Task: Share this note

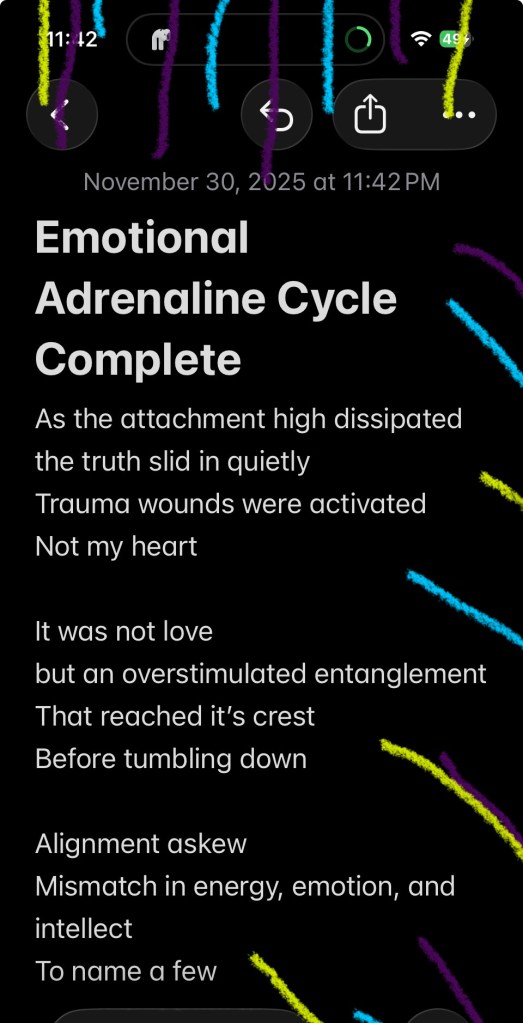Action: pos(370,115)
